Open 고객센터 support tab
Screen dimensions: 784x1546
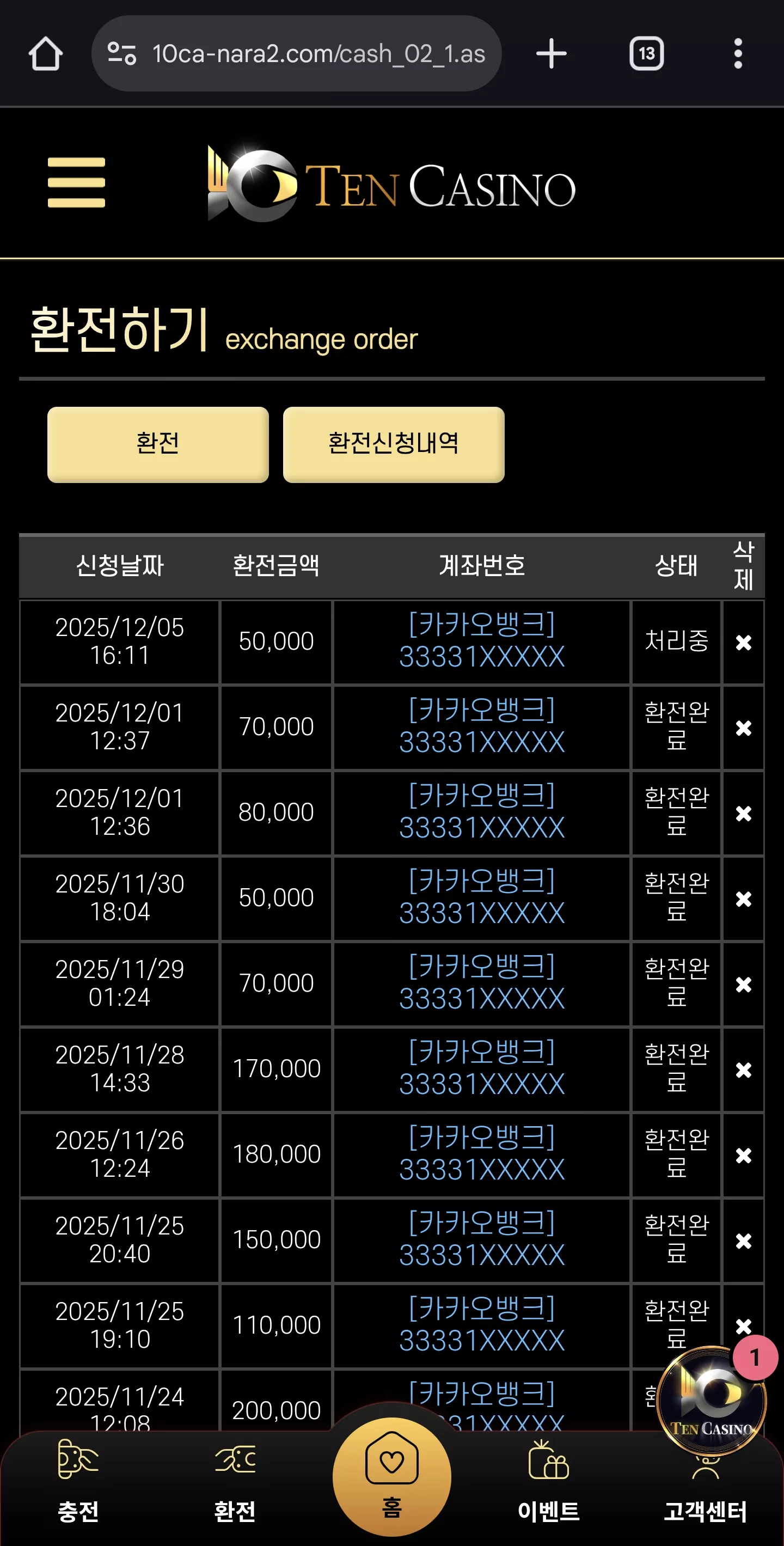click(706, 1494)
